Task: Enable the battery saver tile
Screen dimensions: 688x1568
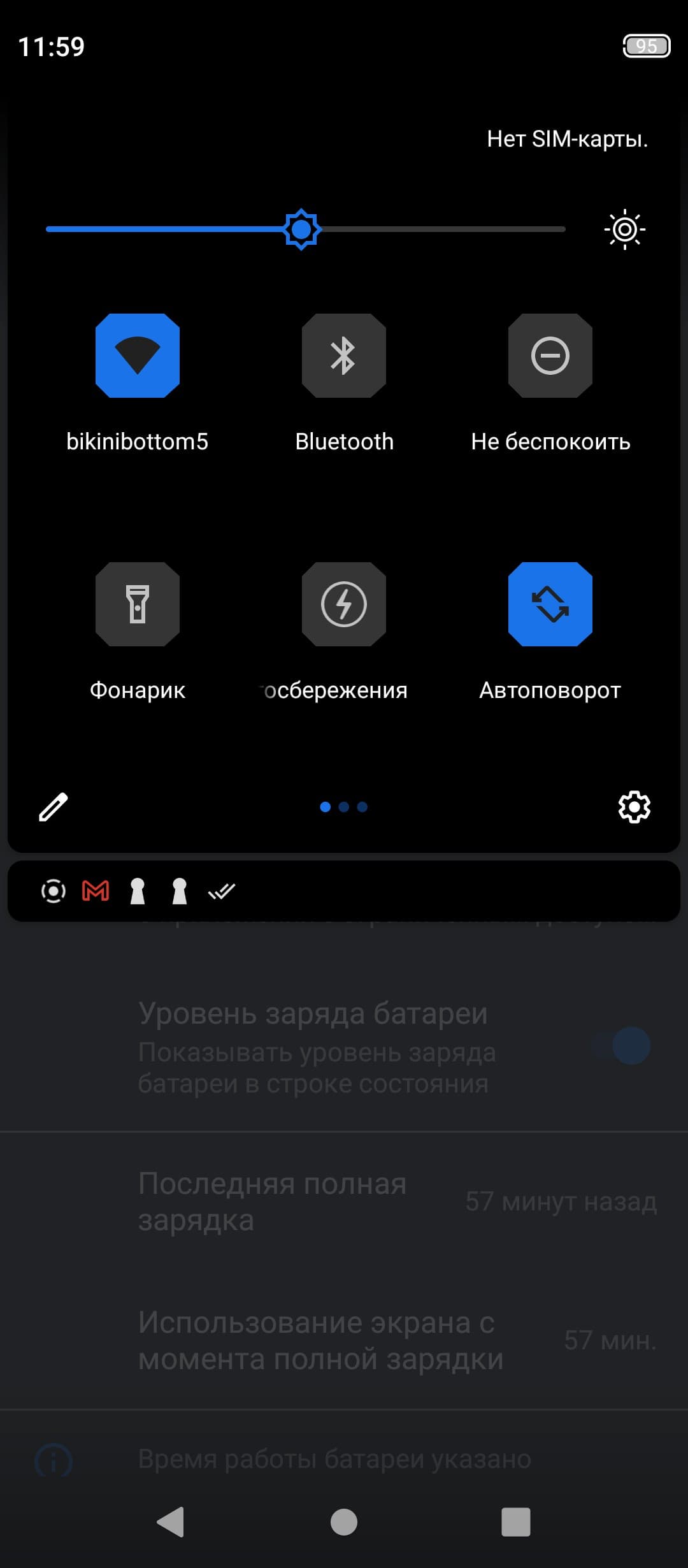Action: pos(344,604)
